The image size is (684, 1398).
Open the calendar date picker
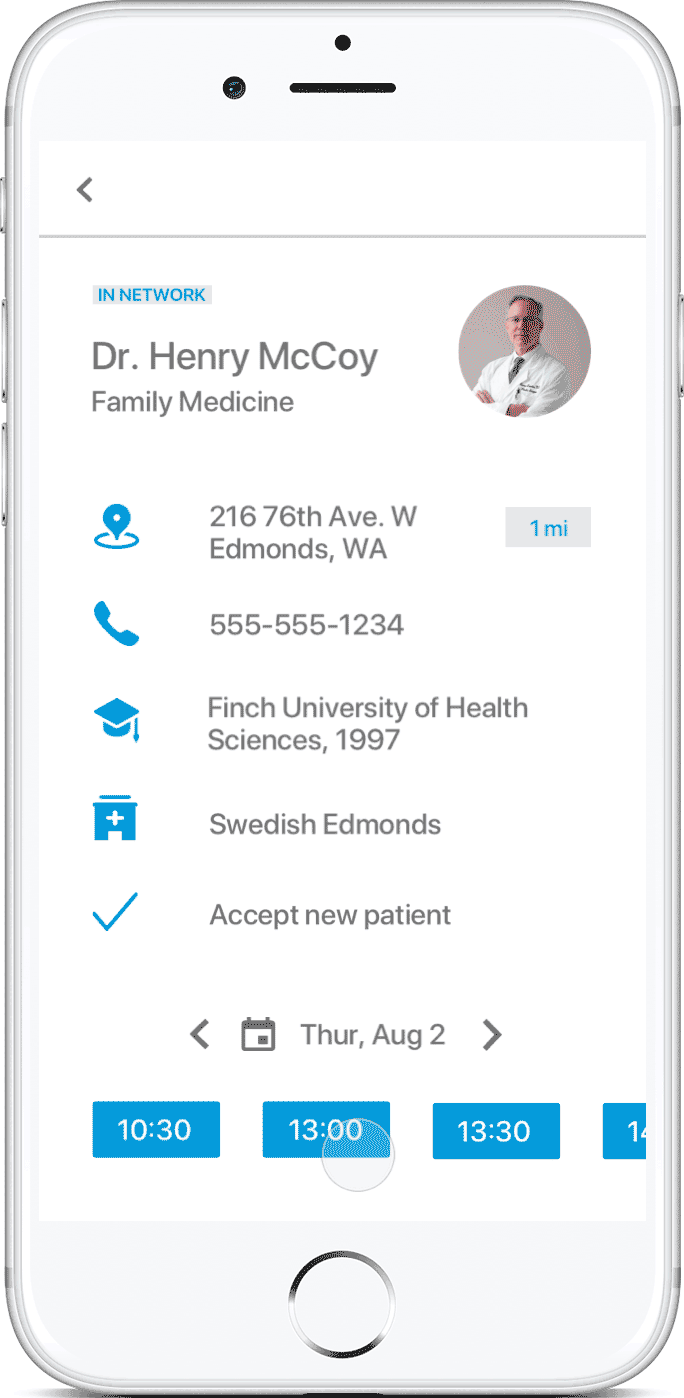pos(259,1034)
